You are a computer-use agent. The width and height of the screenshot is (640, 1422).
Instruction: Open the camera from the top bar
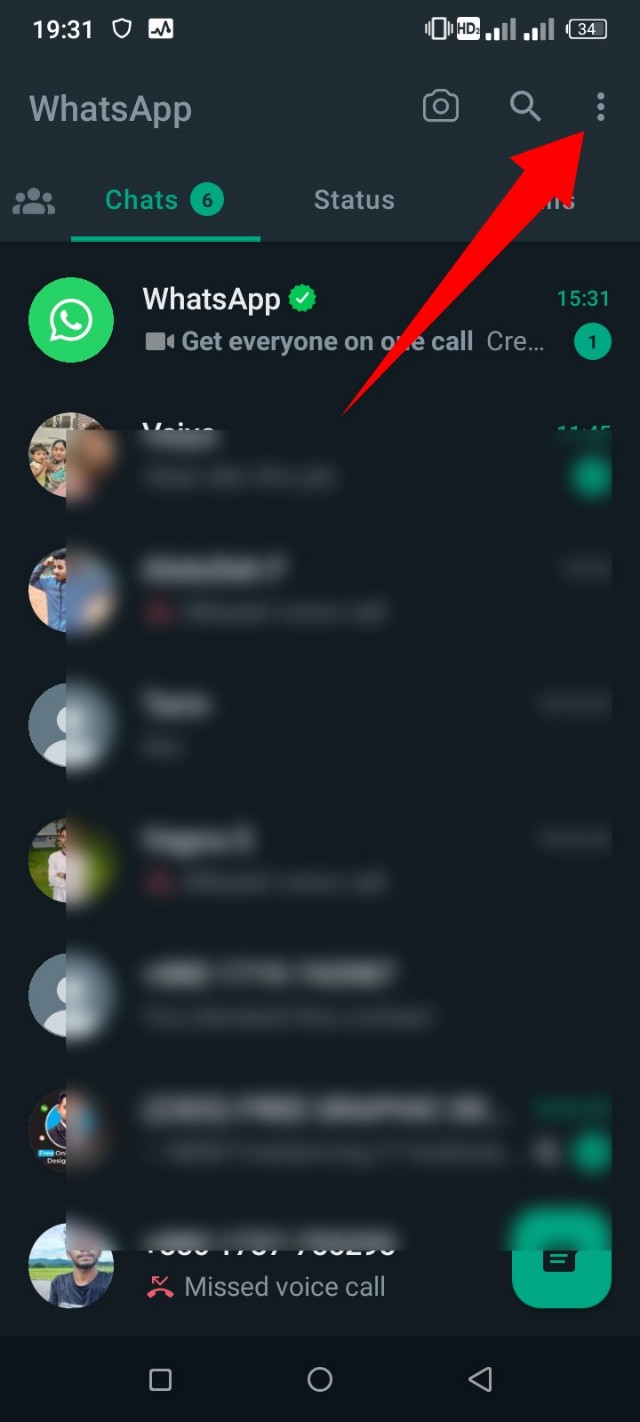(x=440, y=106)
